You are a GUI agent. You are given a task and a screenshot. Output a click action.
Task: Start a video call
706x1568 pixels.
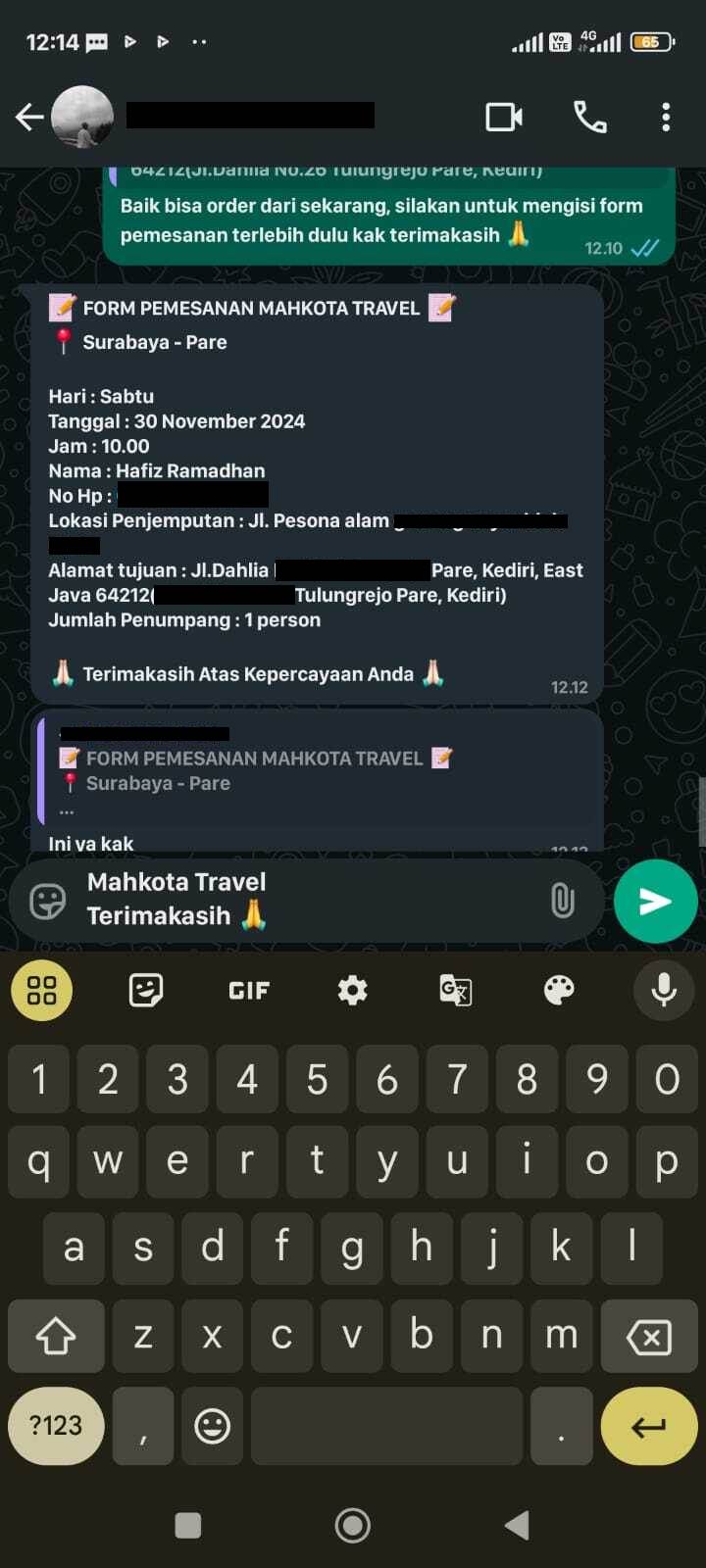[504, 118]
